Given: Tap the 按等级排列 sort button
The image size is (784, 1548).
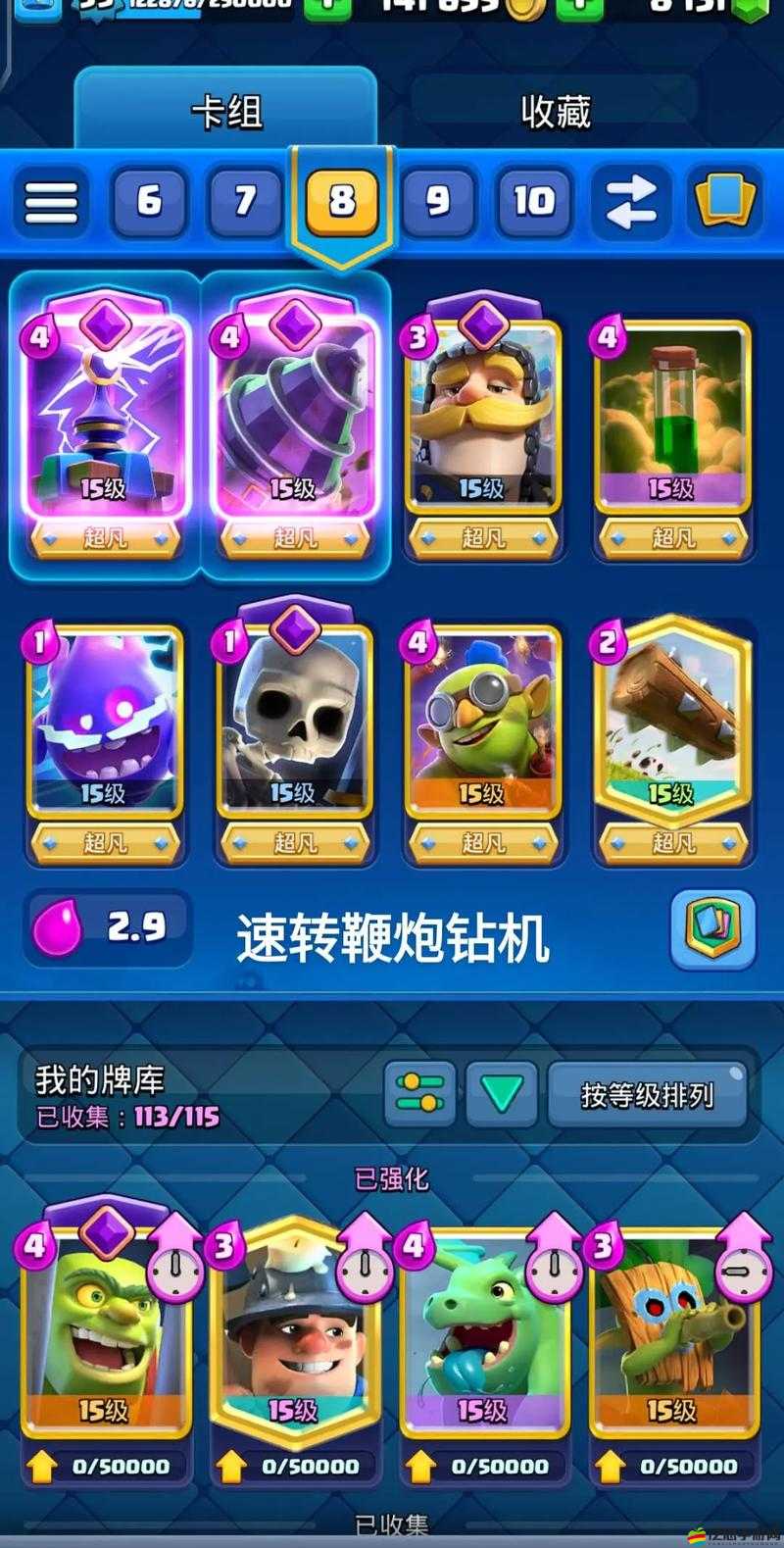Looking at the screenshot, I should coord(647,1094).
